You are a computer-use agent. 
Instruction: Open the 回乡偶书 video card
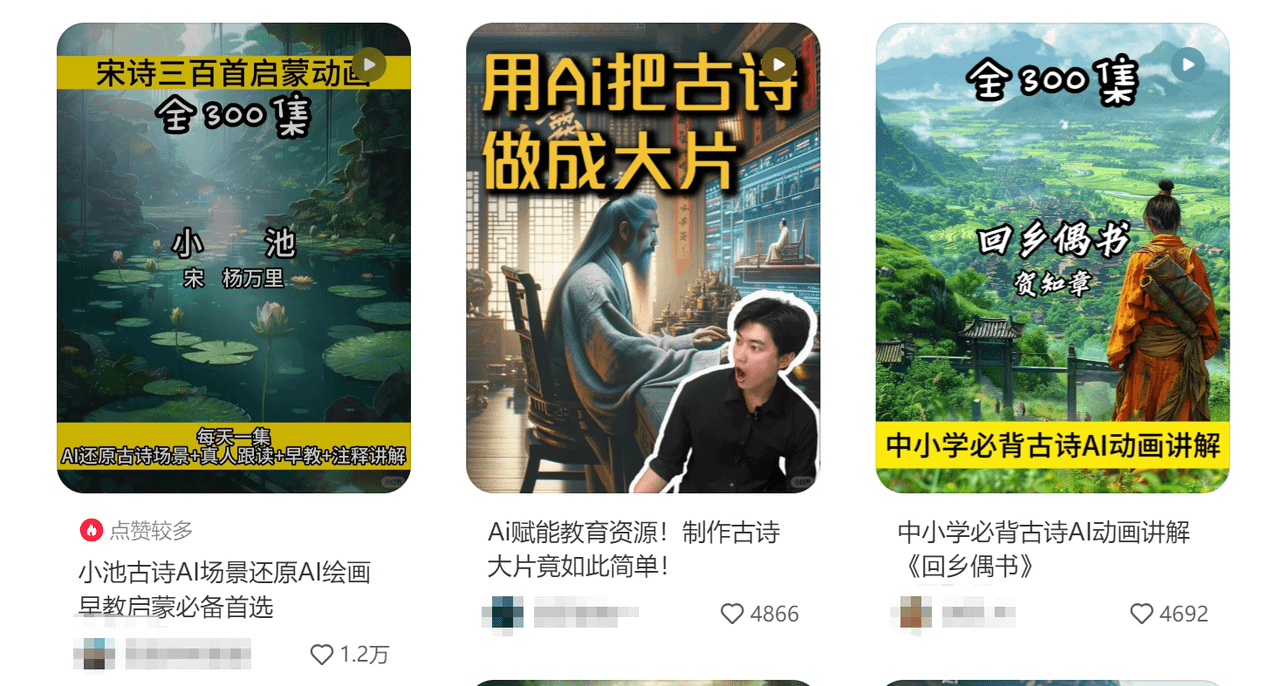click(x=1052, y=258)
